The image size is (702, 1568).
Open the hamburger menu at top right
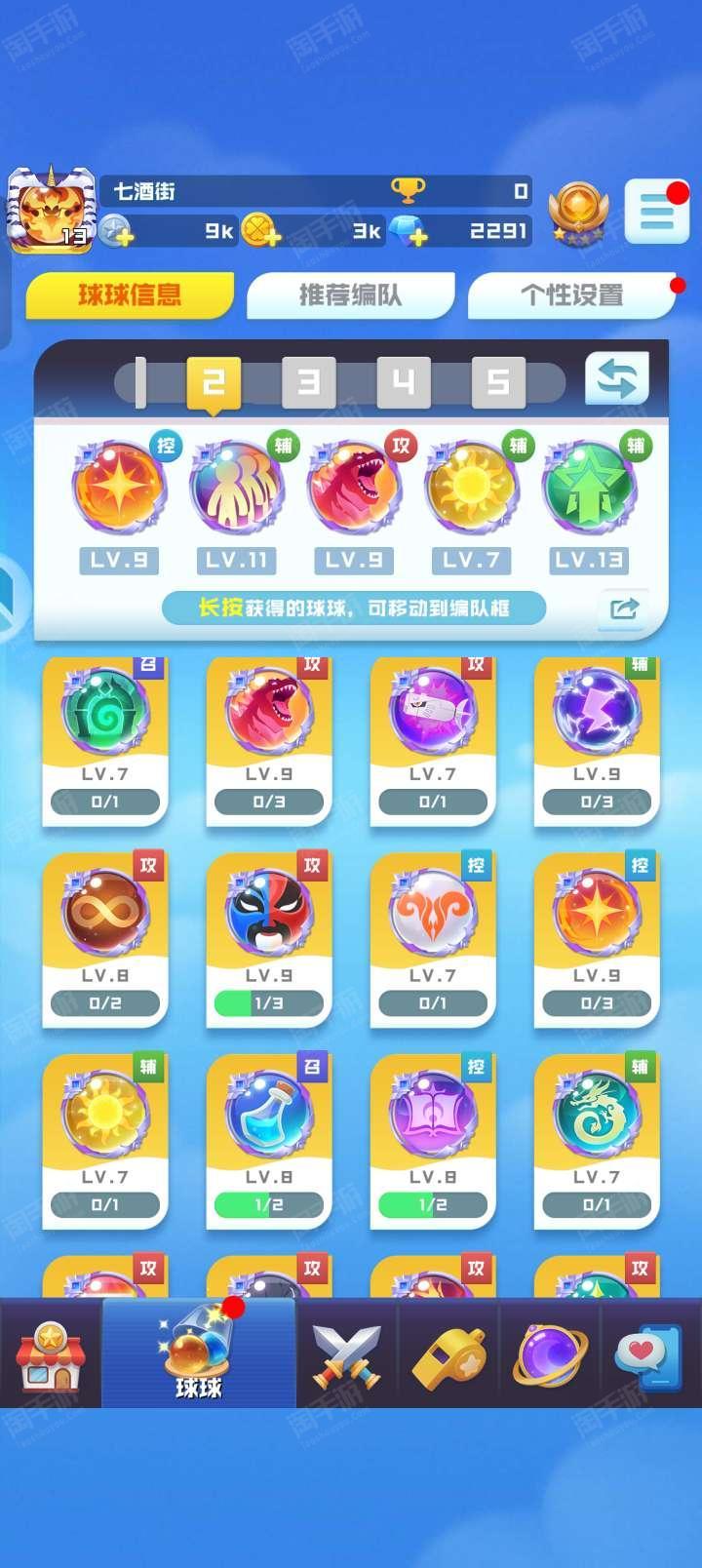(x=656, y=211)
